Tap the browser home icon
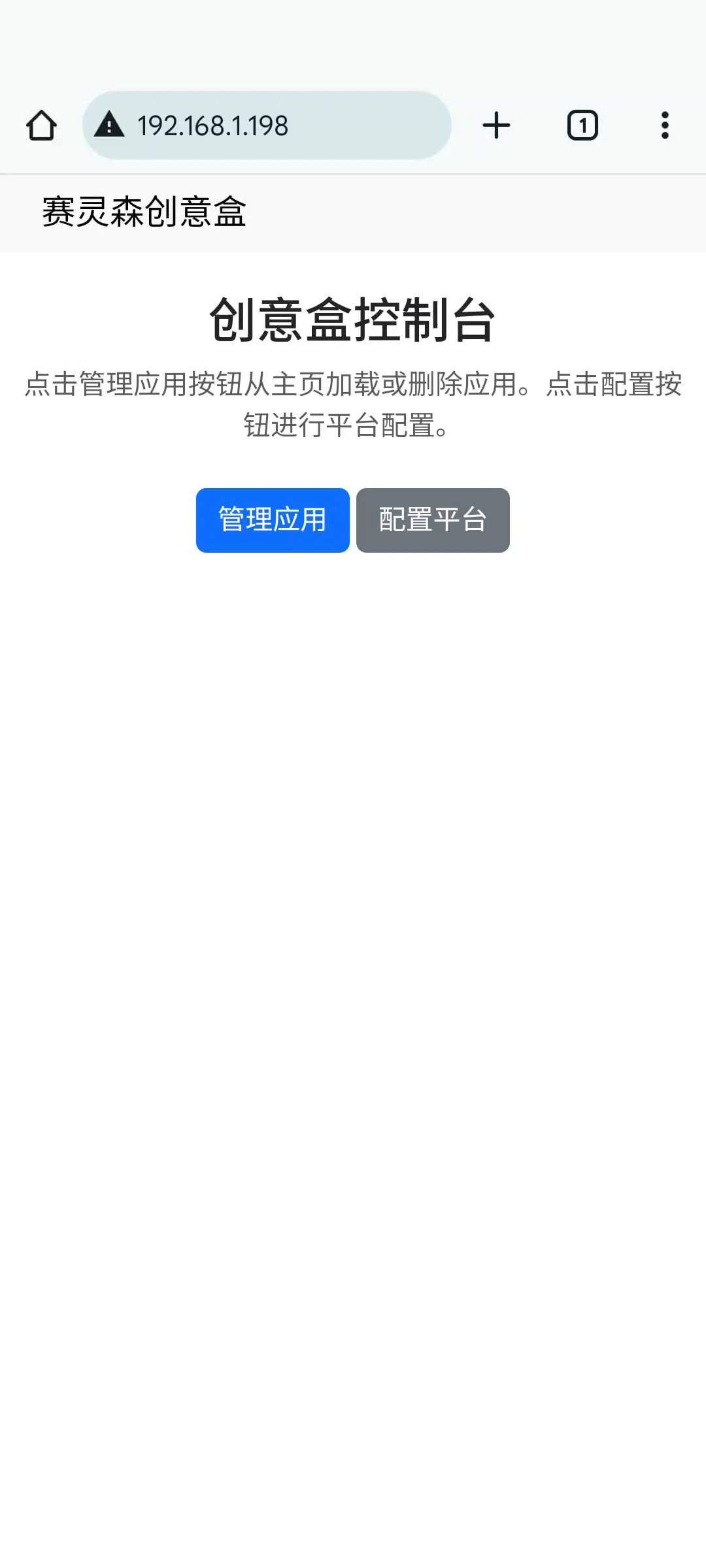 click(x=41, y=125)
